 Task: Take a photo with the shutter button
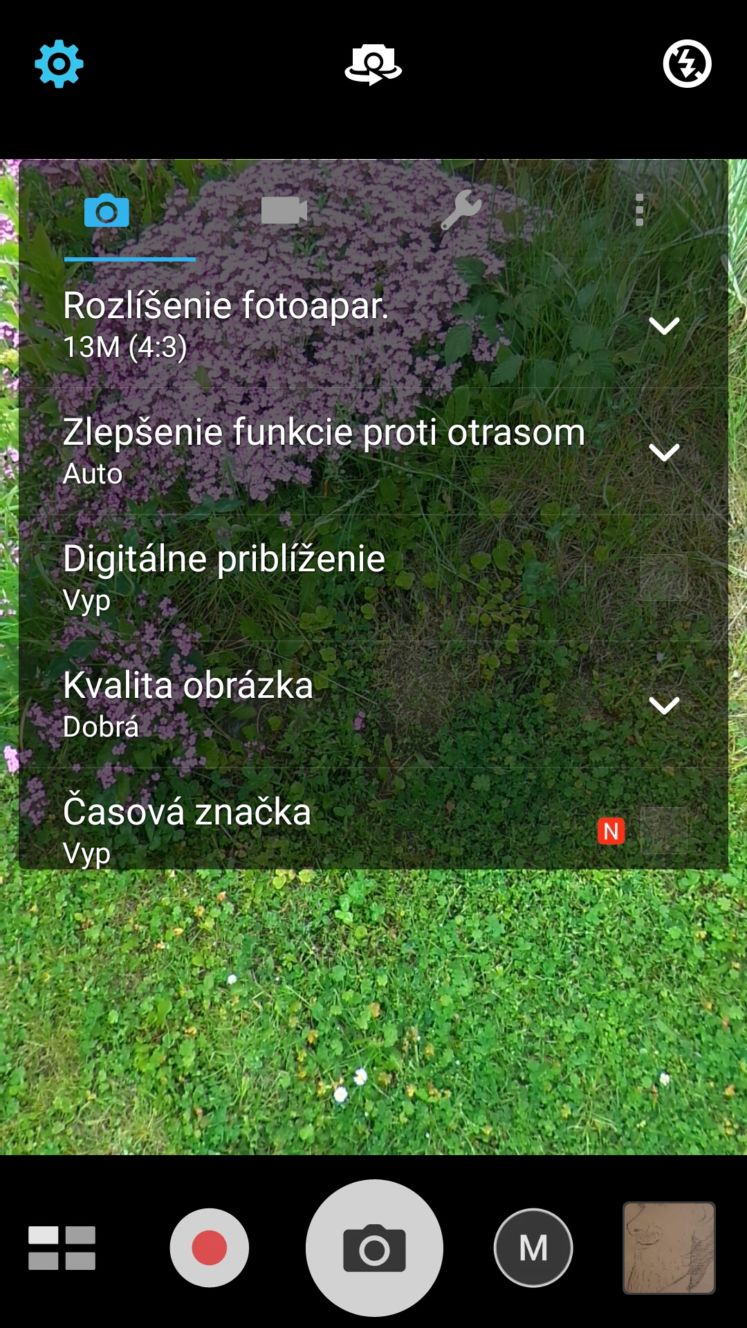click(x=374, y=1248)
